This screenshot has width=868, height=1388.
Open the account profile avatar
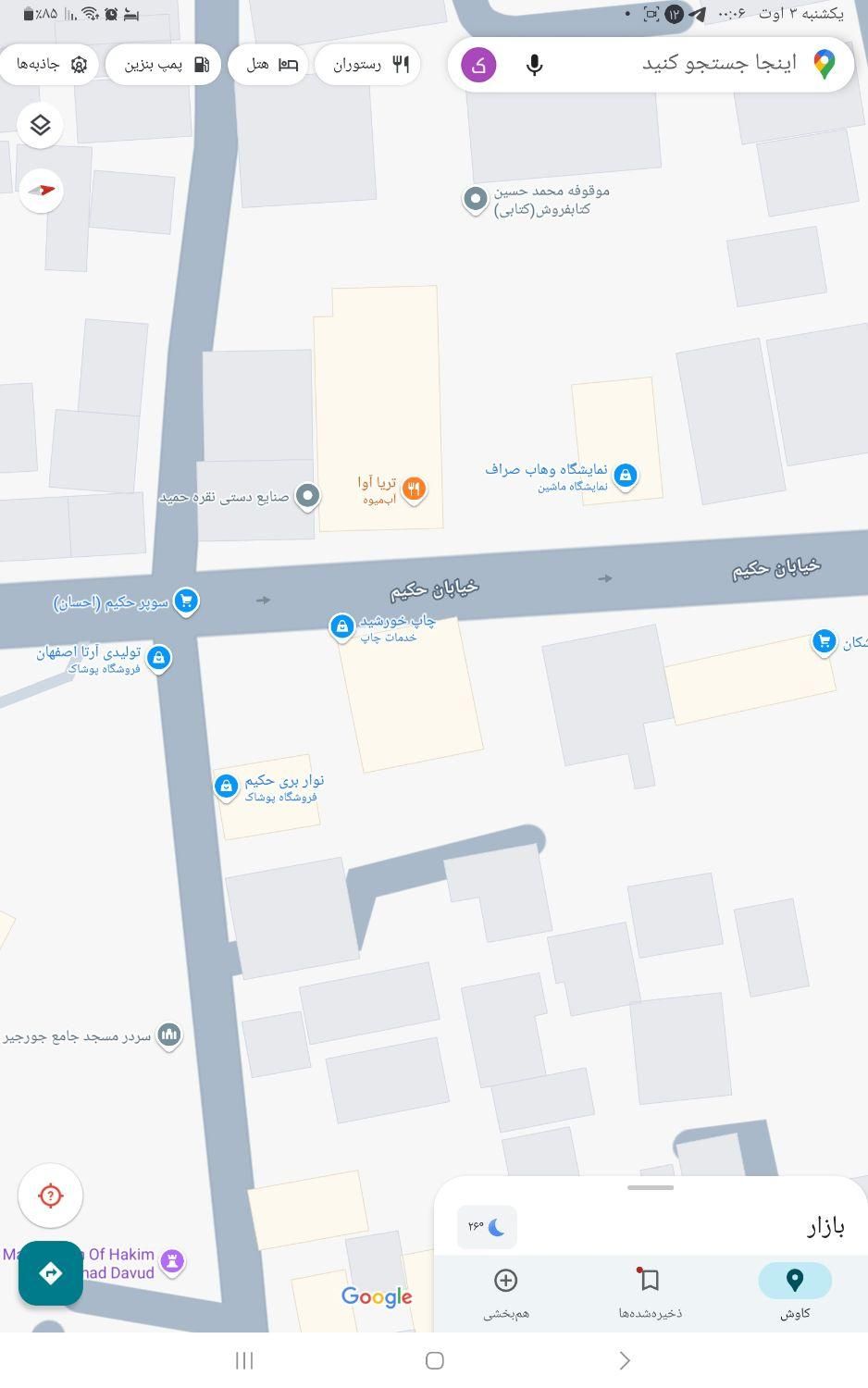click(478, 65)
